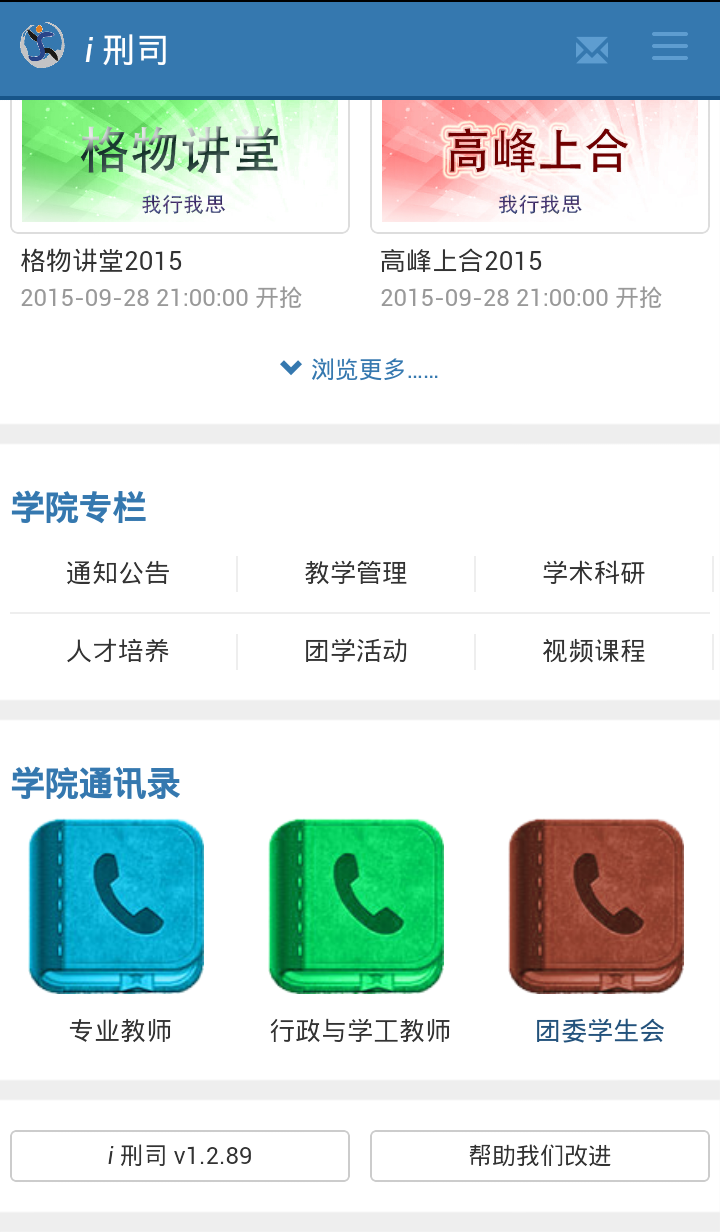Viewport: 720px width, 1232px height.
Task: Open 团委学生会 via its blue text label
Action: pos(599,1029)
